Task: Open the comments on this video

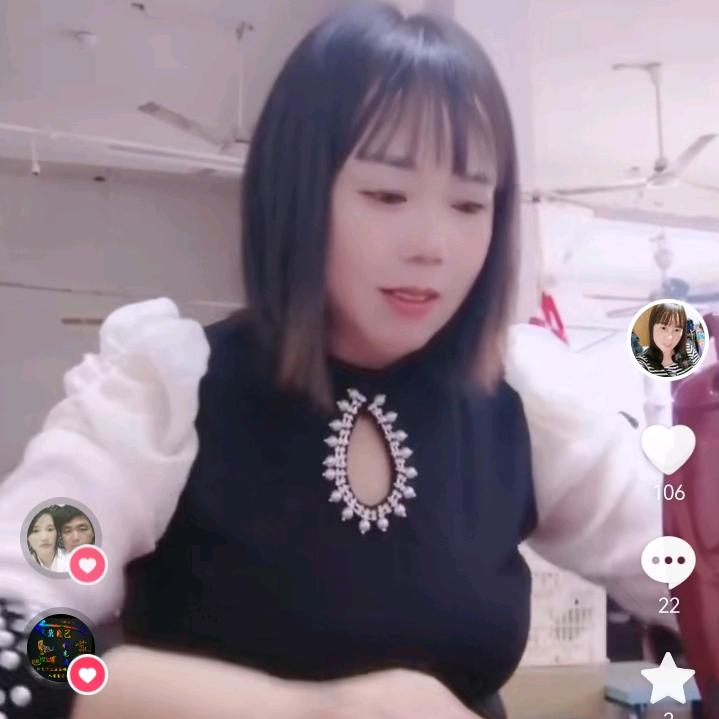Action: pos(668,562)
